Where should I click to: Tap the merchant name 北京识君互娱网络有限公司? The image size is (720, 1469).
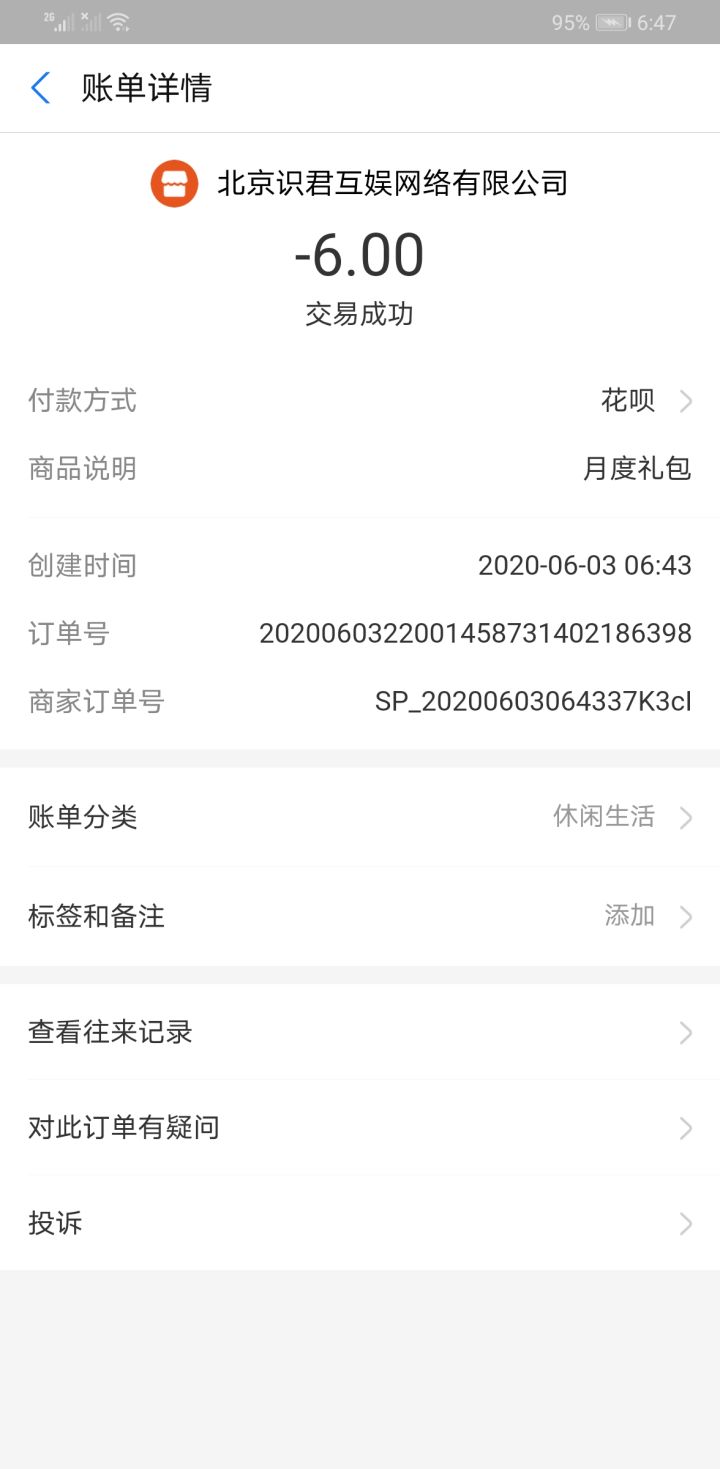point(391,184)
